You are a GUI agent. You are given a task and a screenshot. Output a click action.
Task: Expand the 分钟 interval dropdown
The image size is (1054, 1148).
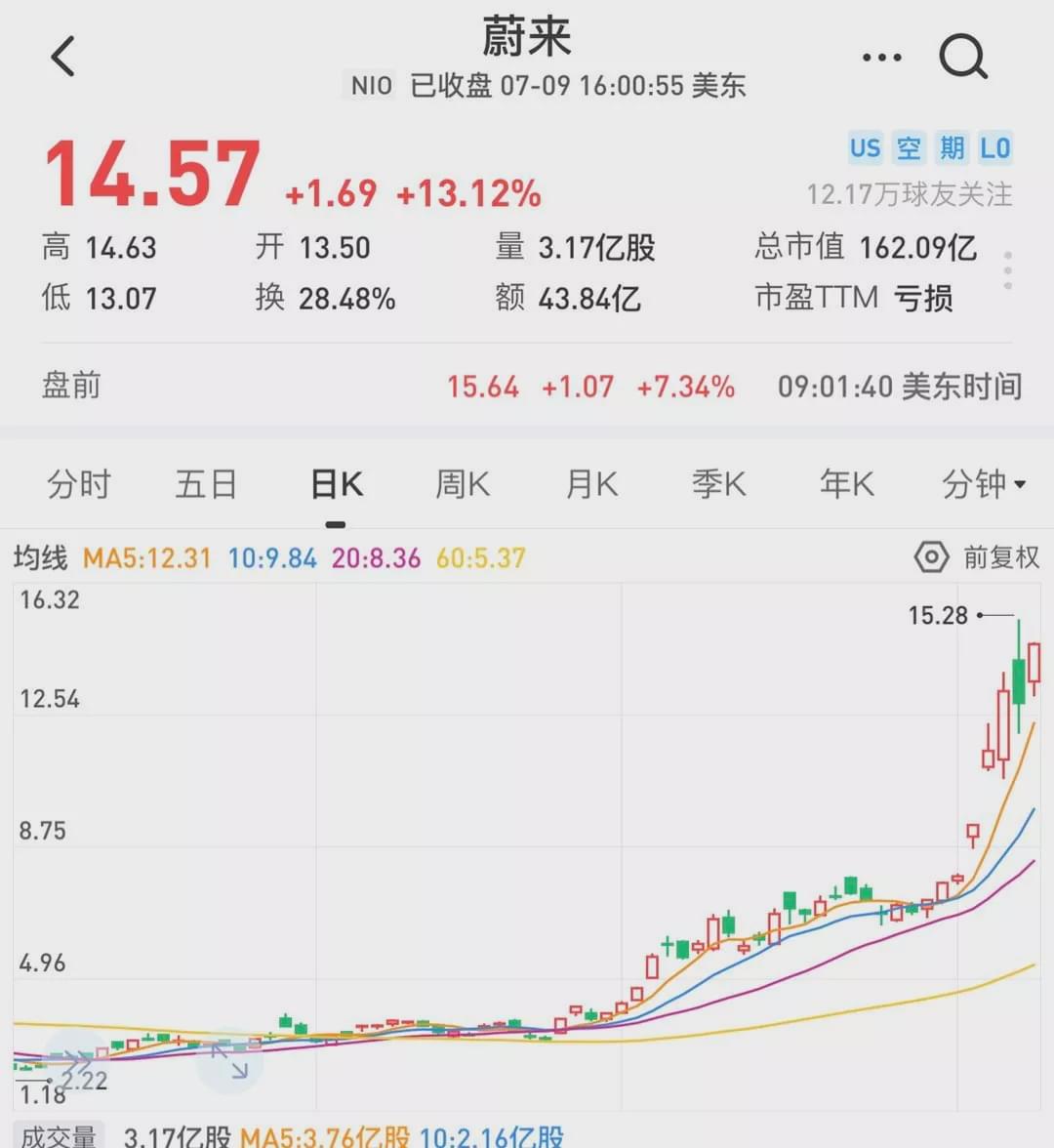(983, 484)
